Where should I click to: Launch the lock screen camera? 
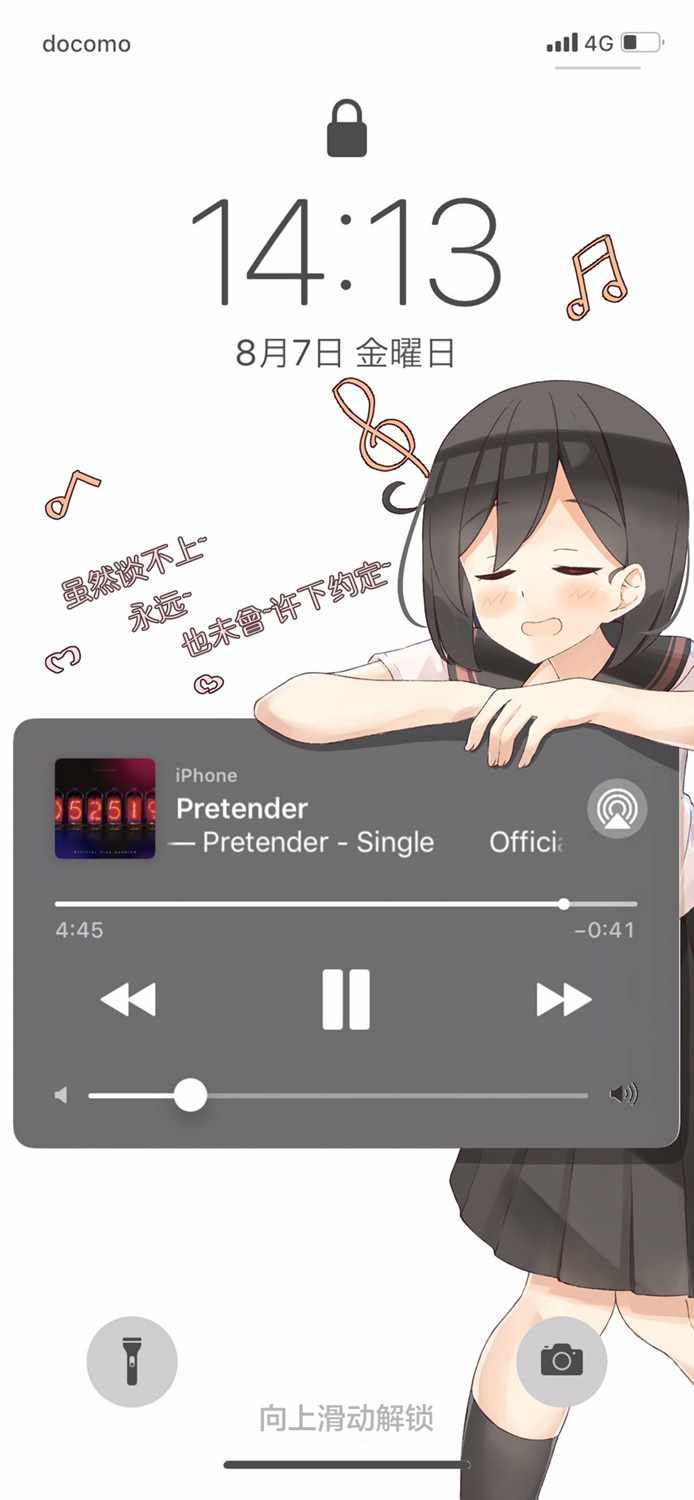(562, 1361)
